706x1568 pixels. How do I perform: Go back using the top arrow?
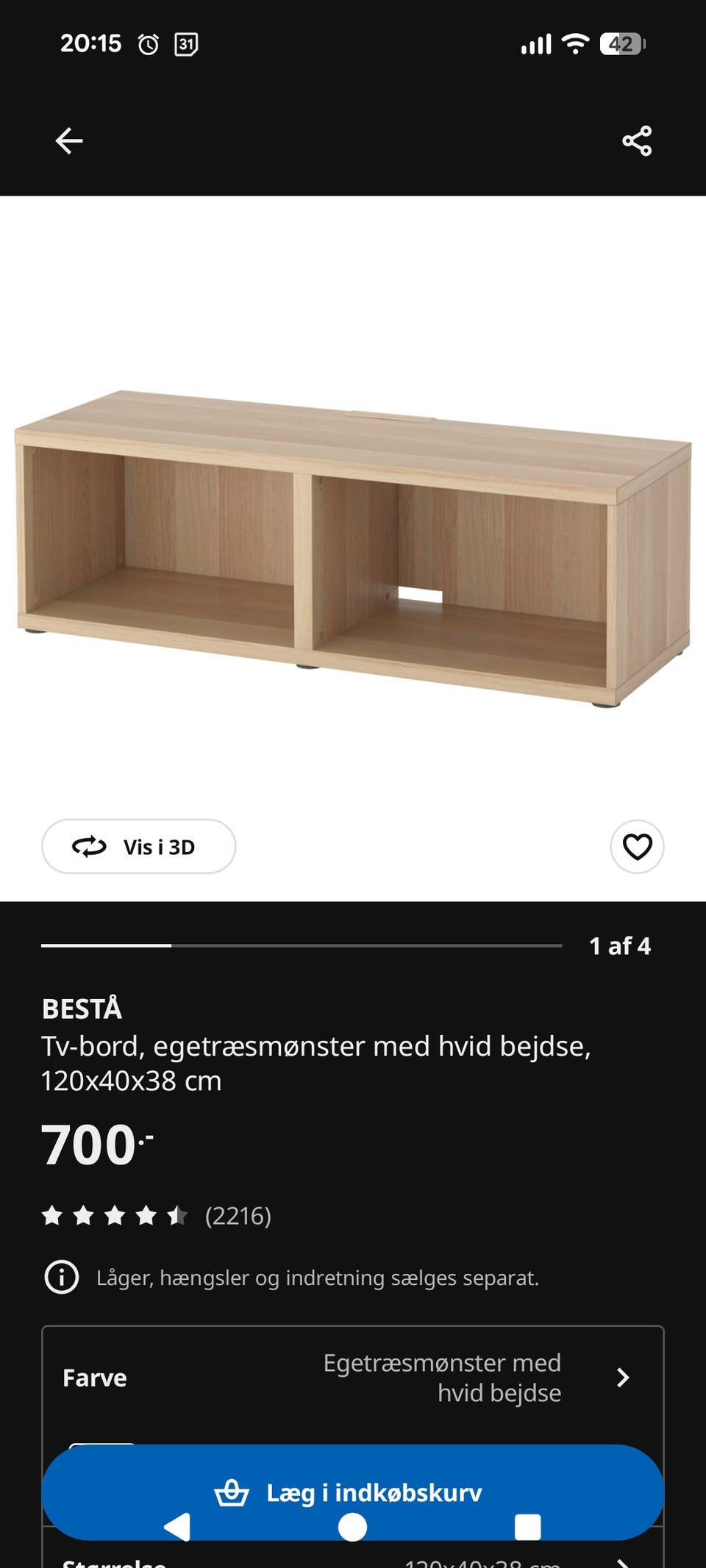(x=69, y=140)
